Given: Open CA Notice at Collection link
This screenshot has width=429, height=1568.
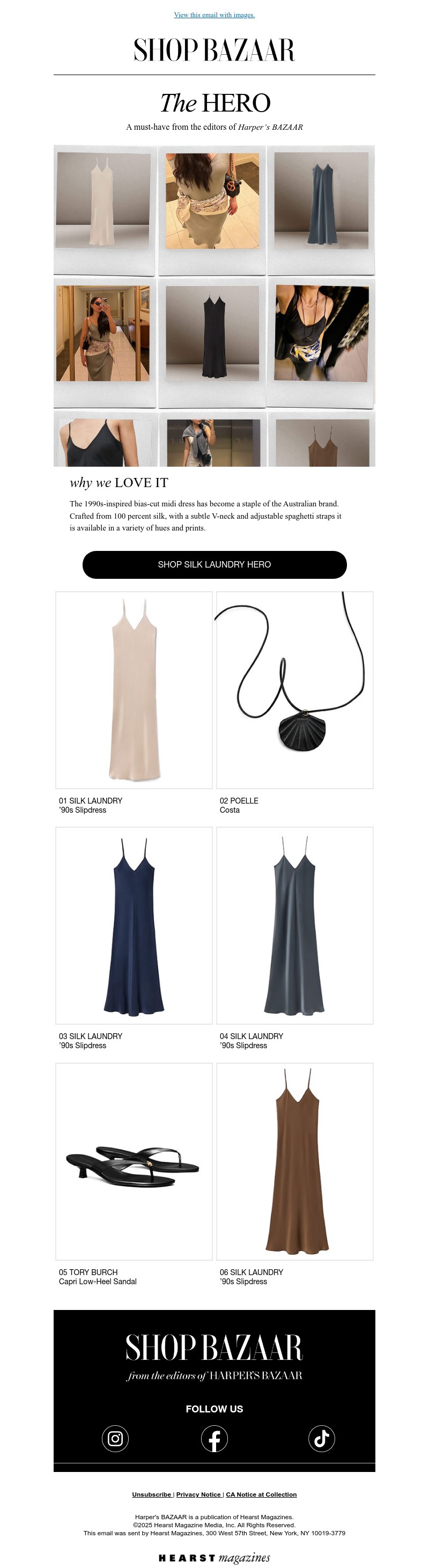Looking at the screenshot, I should tap(261, 1495).
